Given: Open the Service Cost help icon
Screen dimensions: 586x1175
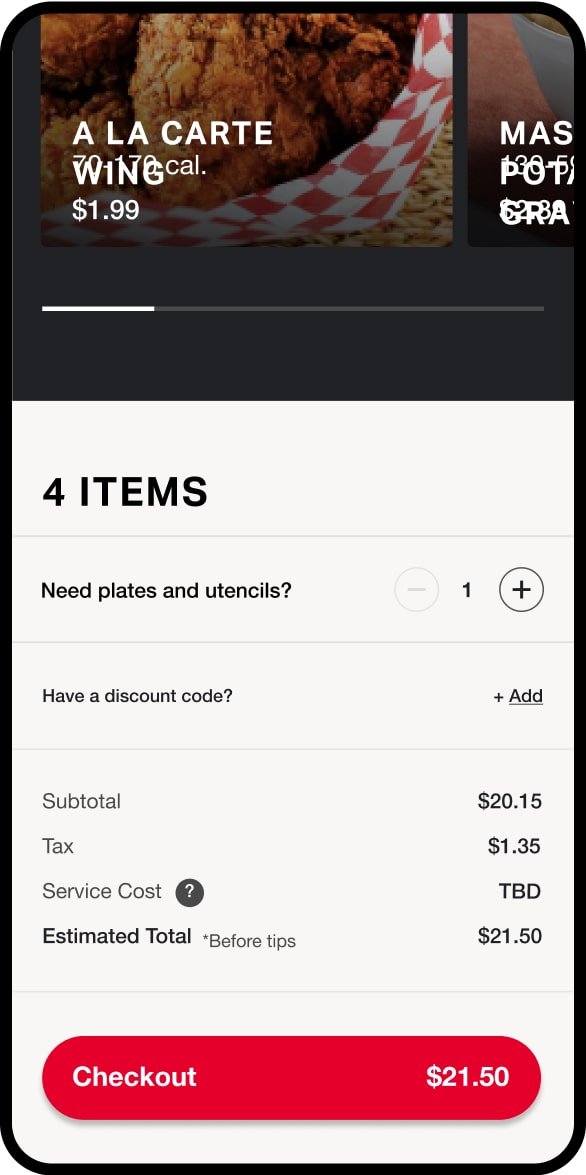Looking at the screenshot, I should point(190,892).
